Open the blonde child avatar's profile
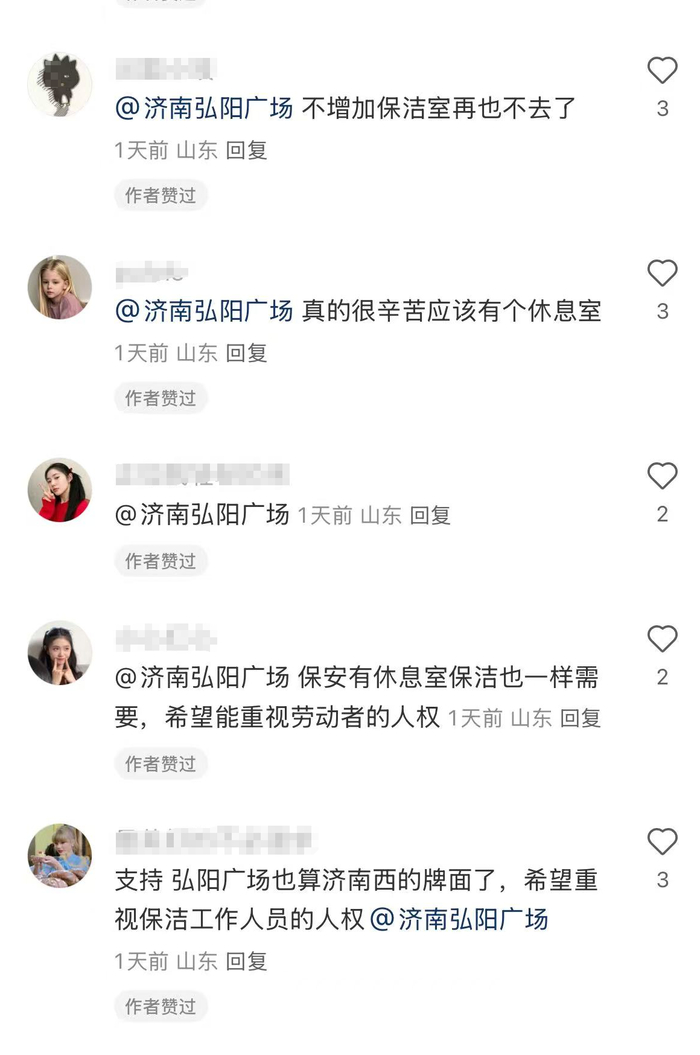700x1055 pixels. [x=59, y=287]
